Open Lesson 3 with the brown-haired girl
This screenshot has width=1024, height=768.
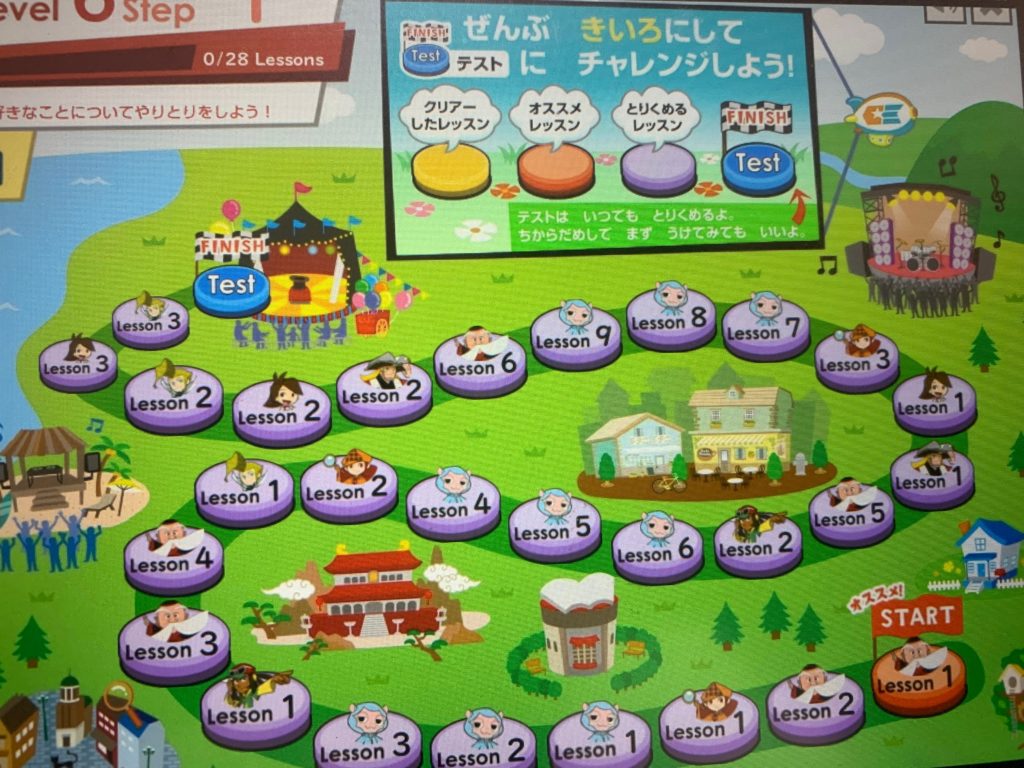[78, 368]
